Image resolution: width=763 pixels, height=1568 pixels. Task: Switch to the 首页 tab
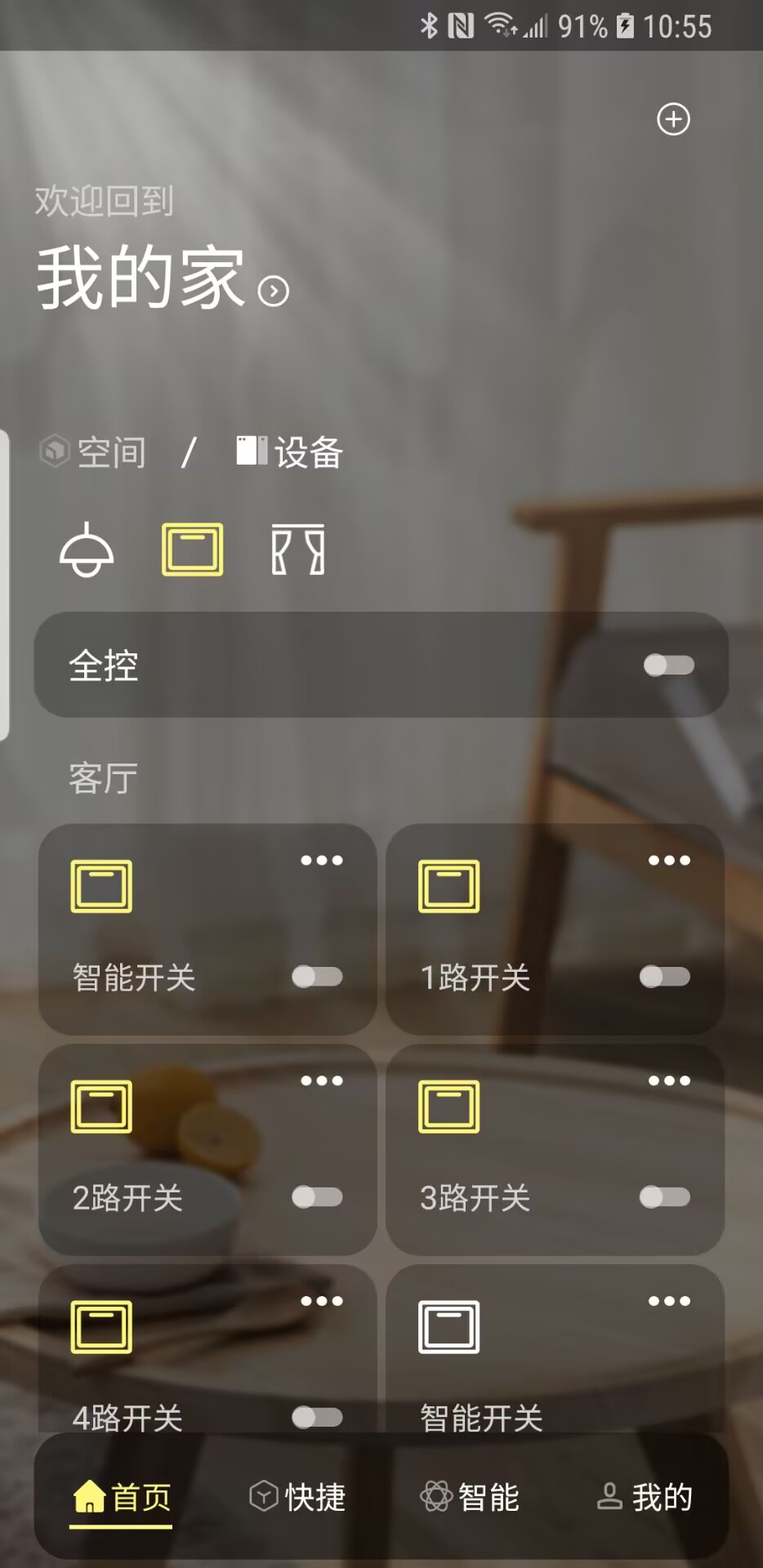tap(122, 1497)
